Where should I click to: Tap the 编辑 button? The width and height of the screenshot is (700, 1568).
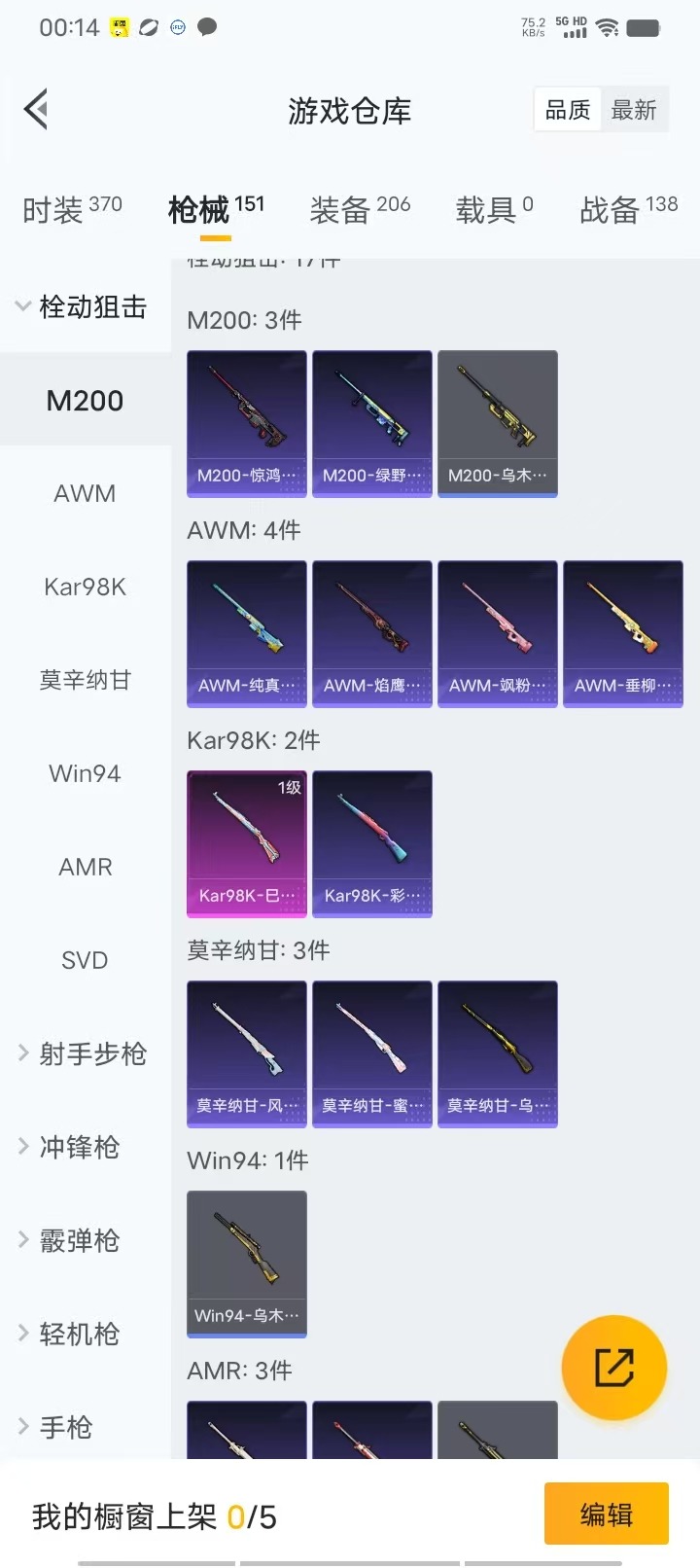click(606, 1515)
